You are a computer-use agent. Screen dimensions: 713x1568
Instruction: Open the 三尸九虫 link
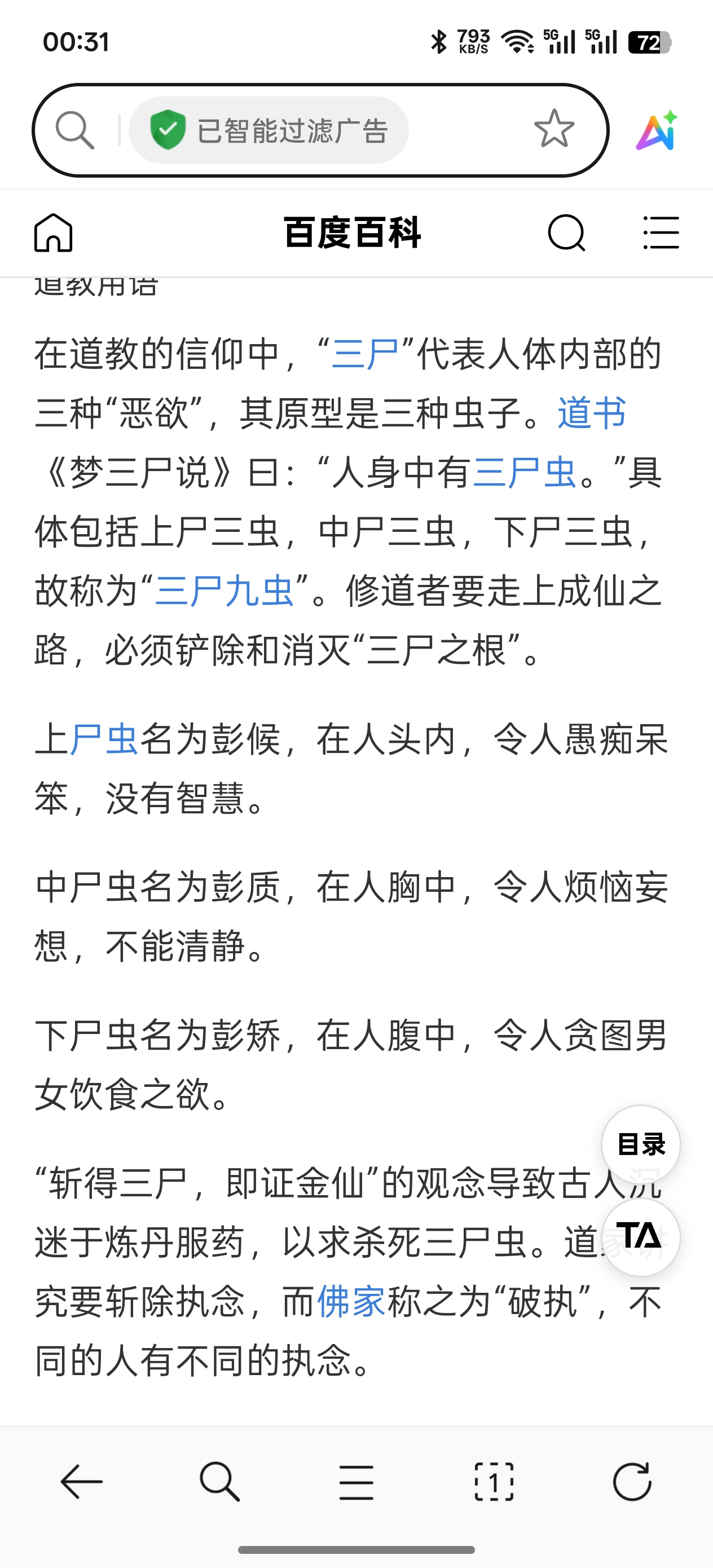(x=225, y=591)
